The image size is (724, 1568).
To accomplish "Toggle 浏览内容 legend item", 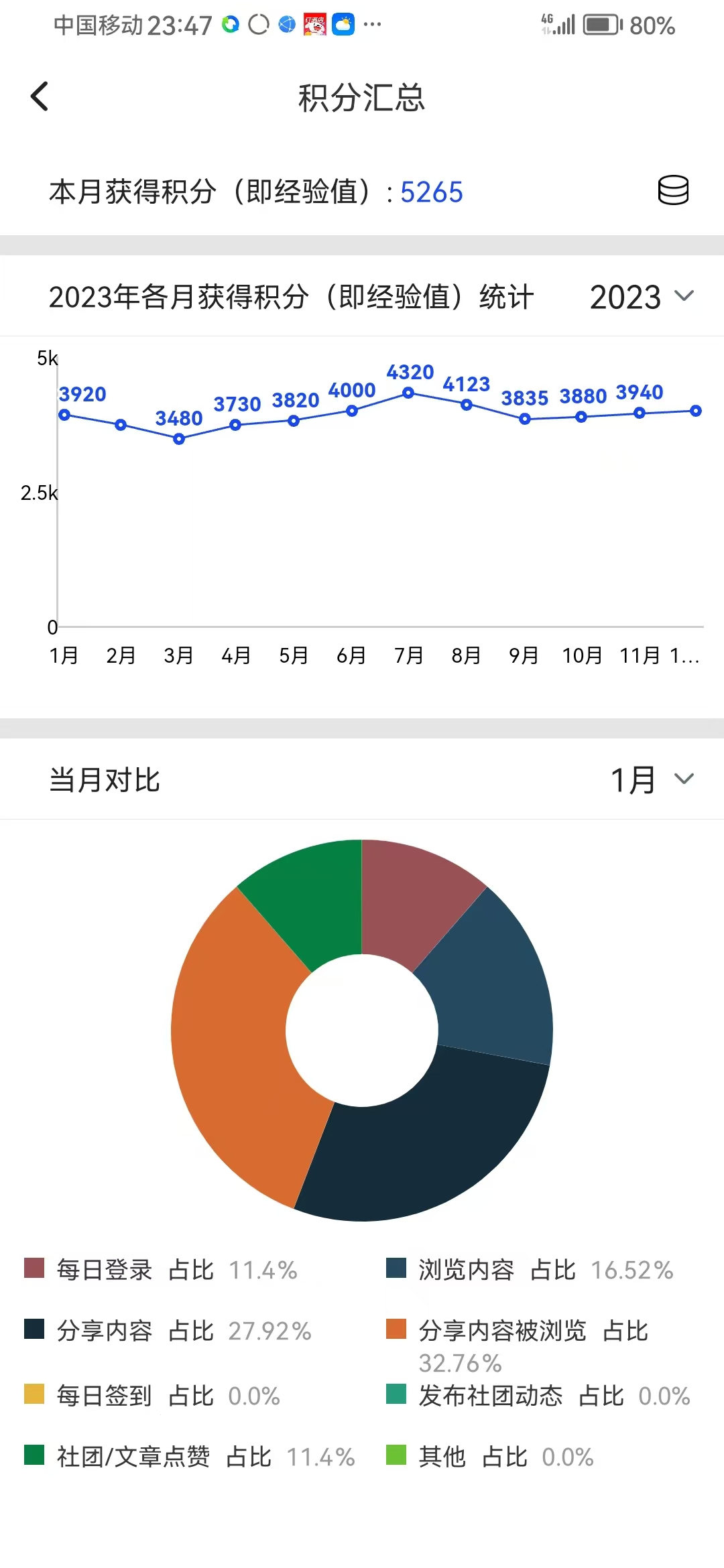I will pos(530,1270).
